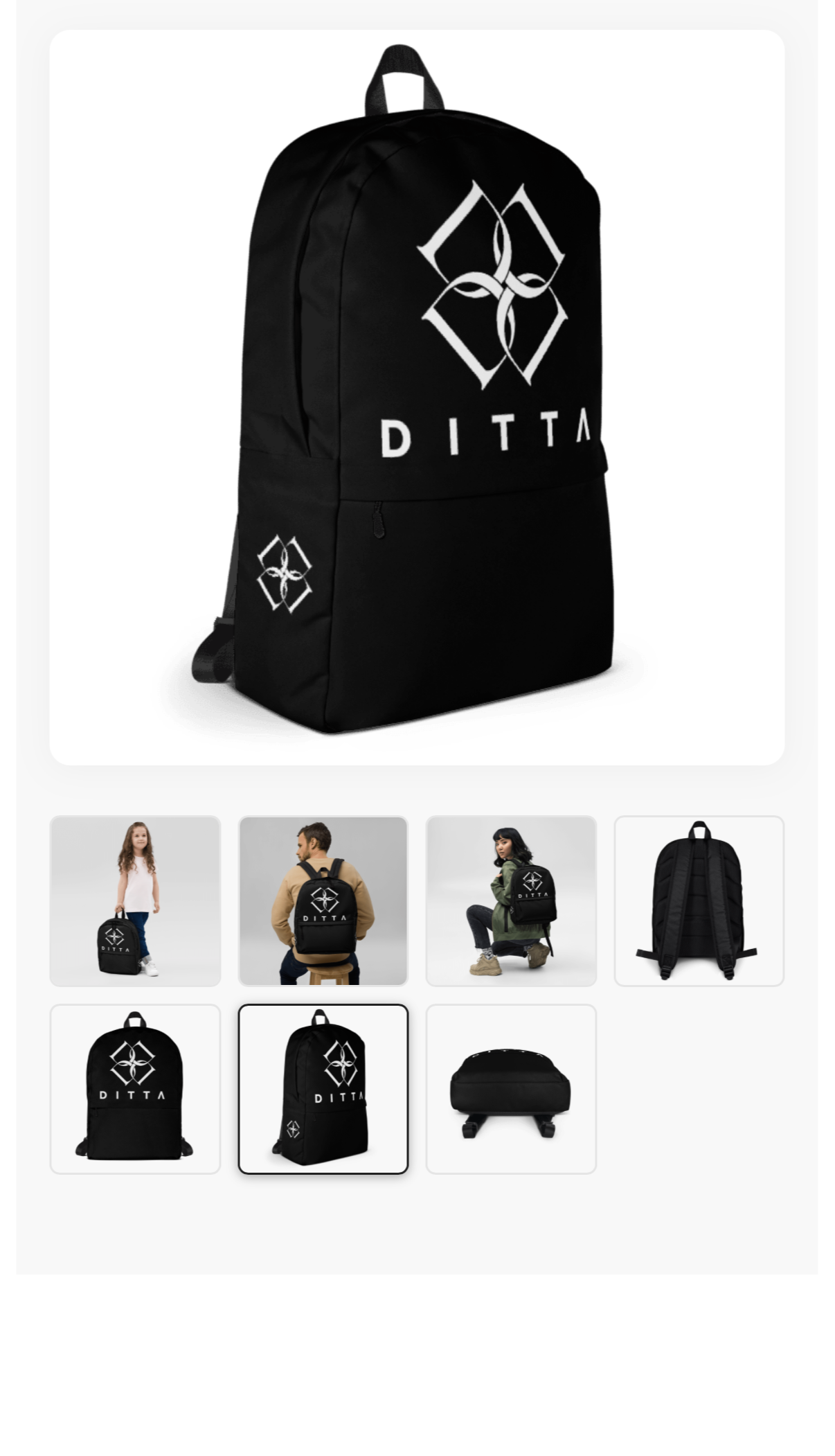View the backpack bottom view thumbnail
Viewport: 835px width, 1456px height.
(511, 1089)
